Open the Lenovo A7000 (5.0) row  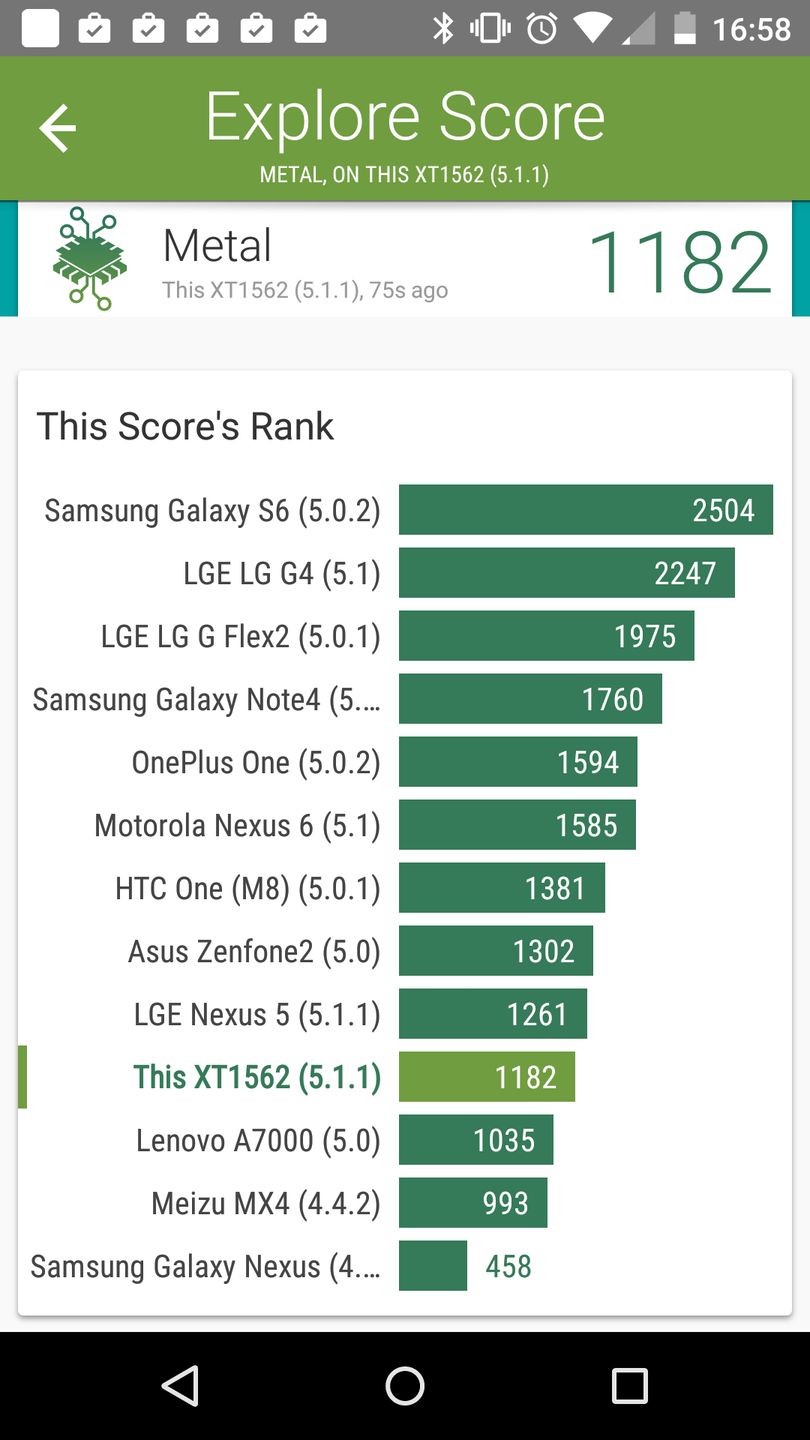[x=404, y=1140]
